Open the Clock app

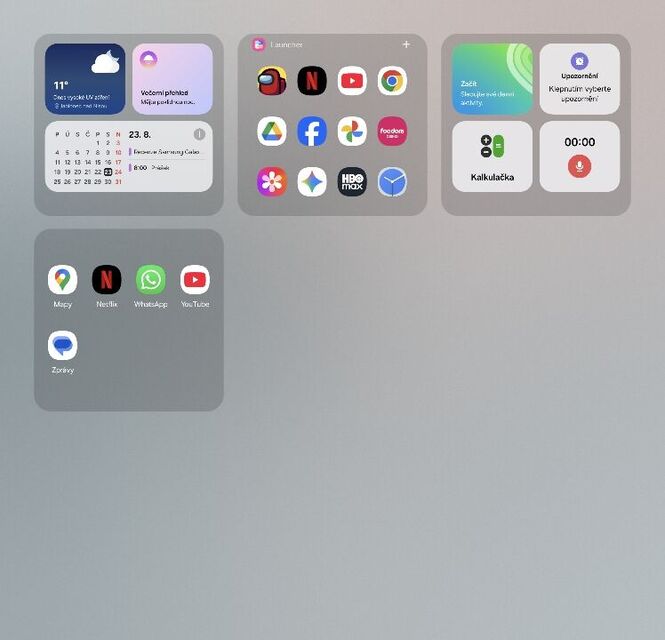[x=392, y=181]
